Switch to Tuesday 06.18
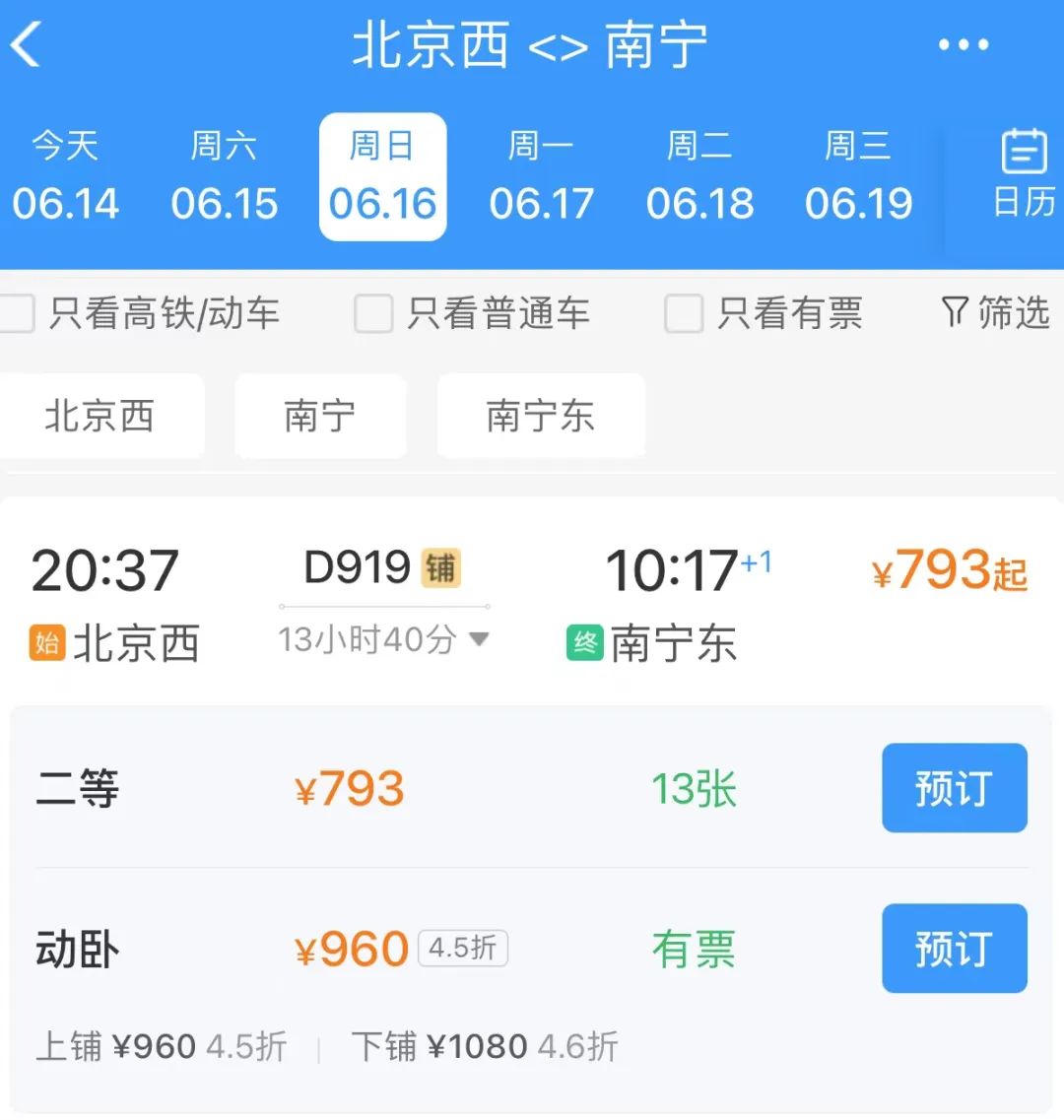This screenshot has width=1064, height=1120. point(699,177)
